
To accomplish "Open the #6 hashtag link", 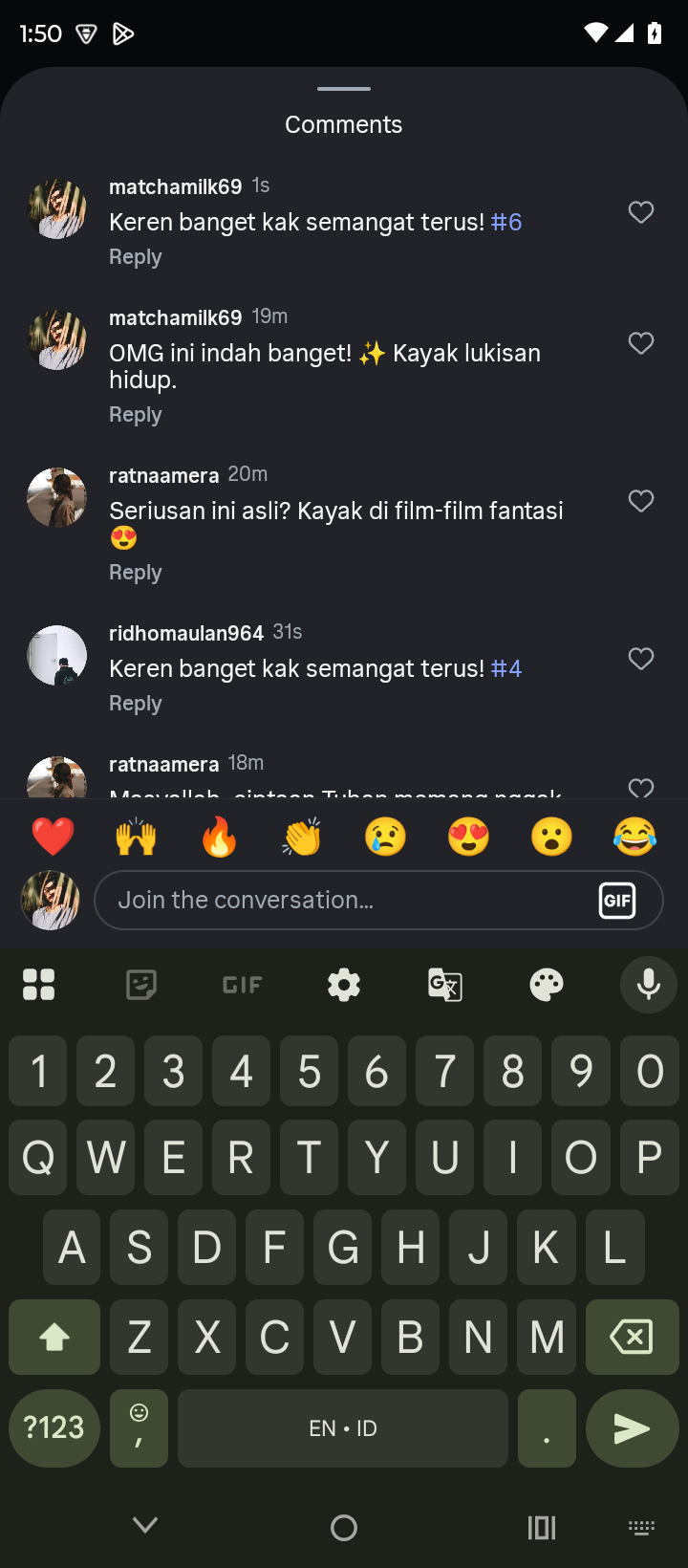I will [506, 223].
